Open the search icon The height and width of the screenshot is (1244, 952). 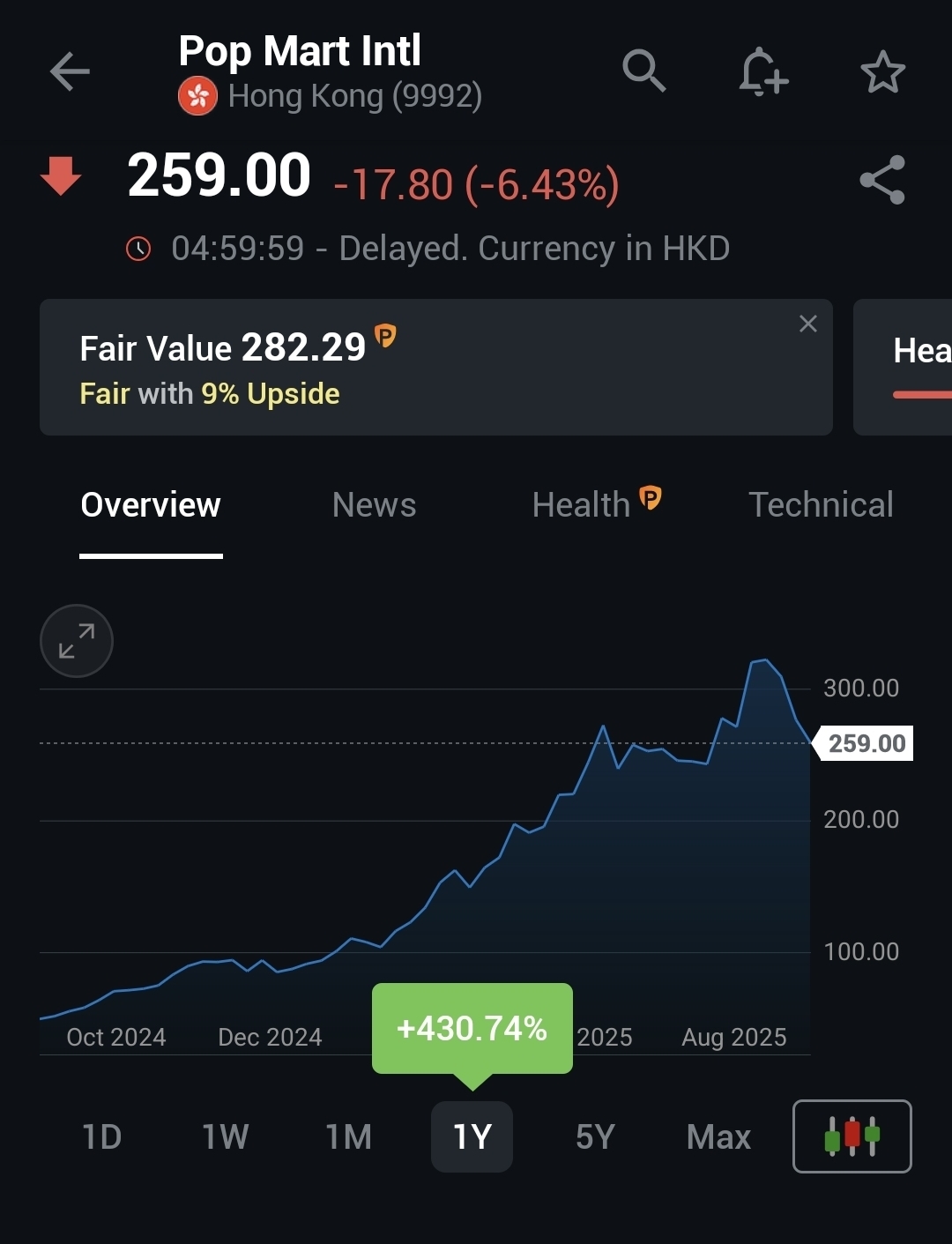click(643, 71)
